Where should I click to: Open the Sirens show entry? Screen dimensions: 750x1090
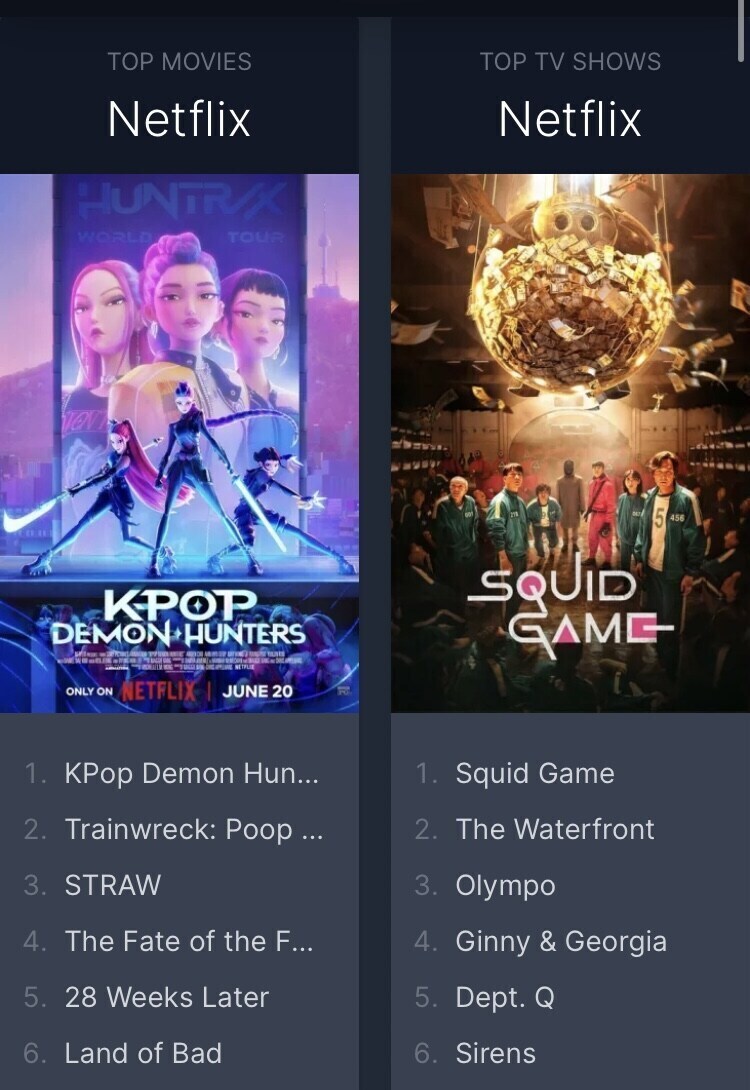495,1053
